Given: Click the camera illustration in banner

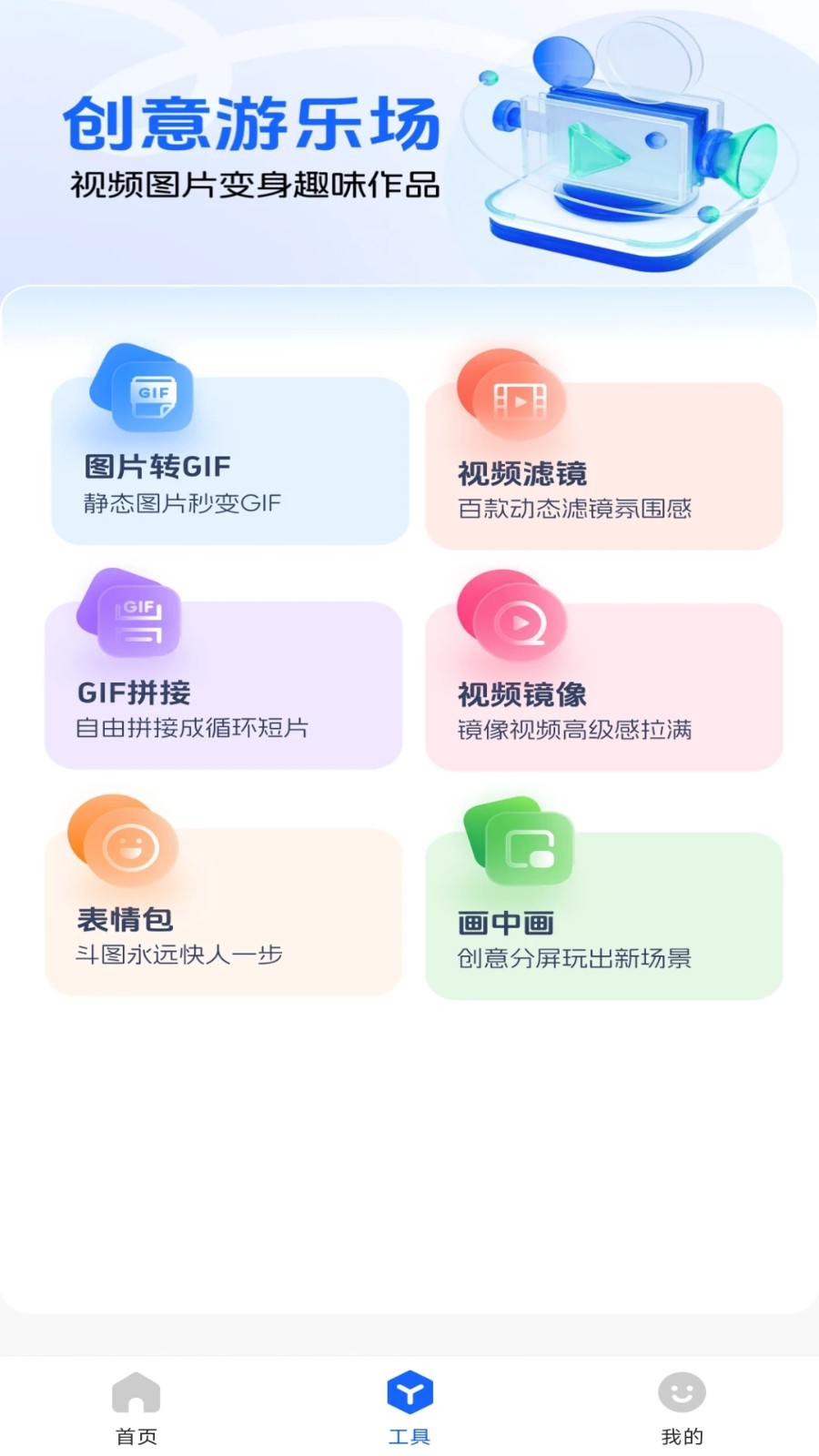Looking at the screenshot, I should point(619,146).
